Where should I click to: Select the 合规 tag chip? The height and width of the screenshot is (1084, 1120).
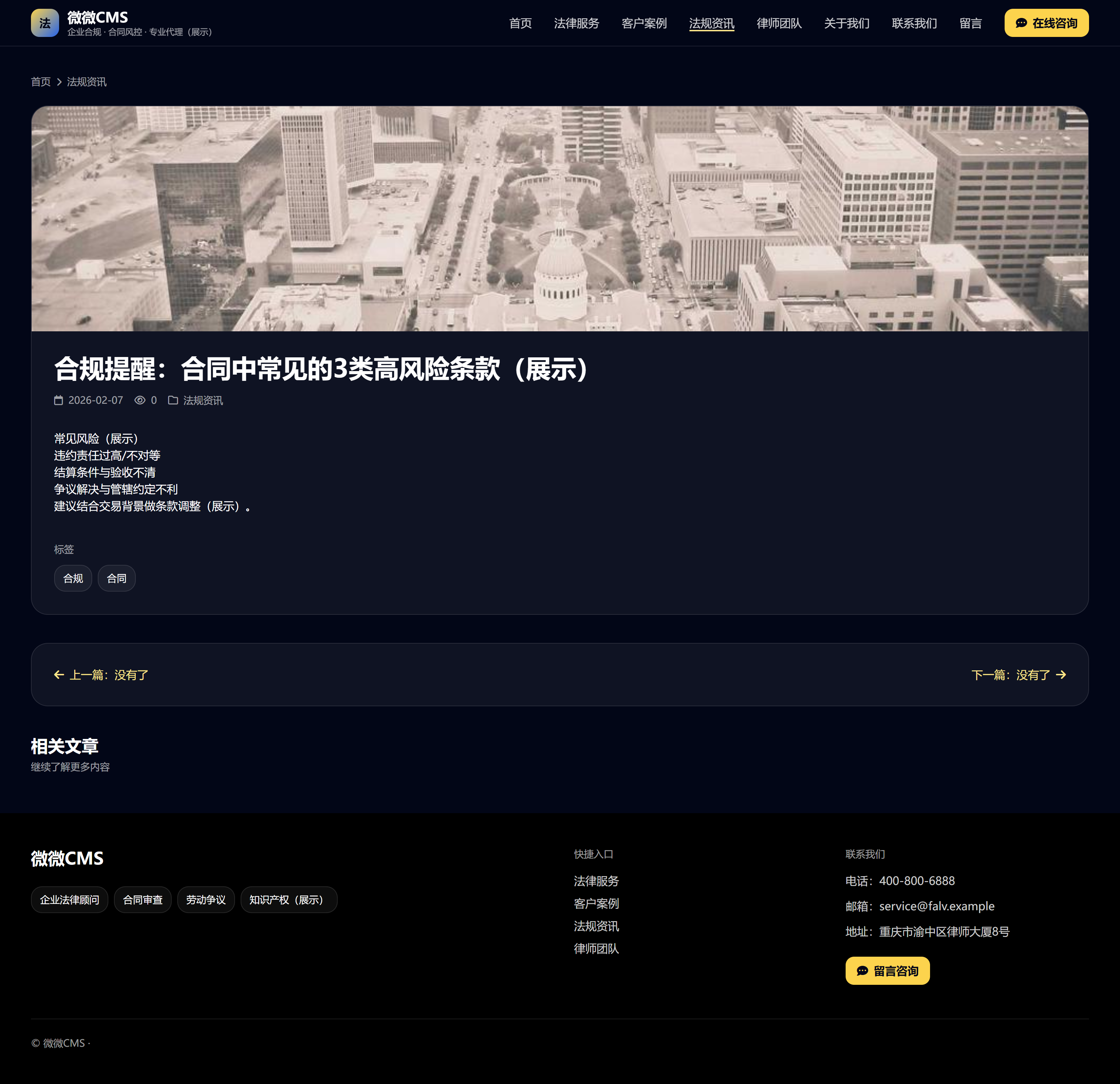click(73, 578)
